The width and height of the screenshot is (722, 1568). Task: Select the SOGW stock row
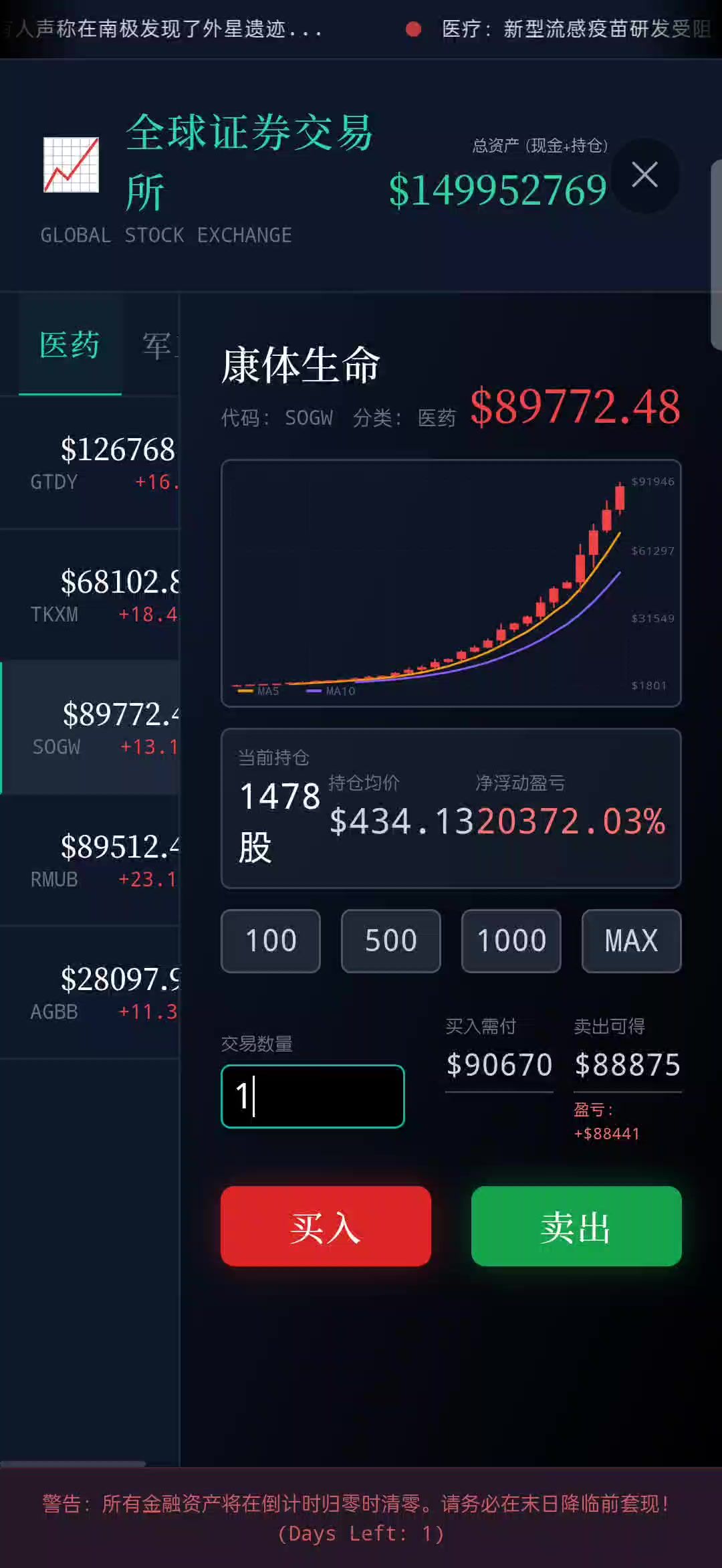coord(90,728)
